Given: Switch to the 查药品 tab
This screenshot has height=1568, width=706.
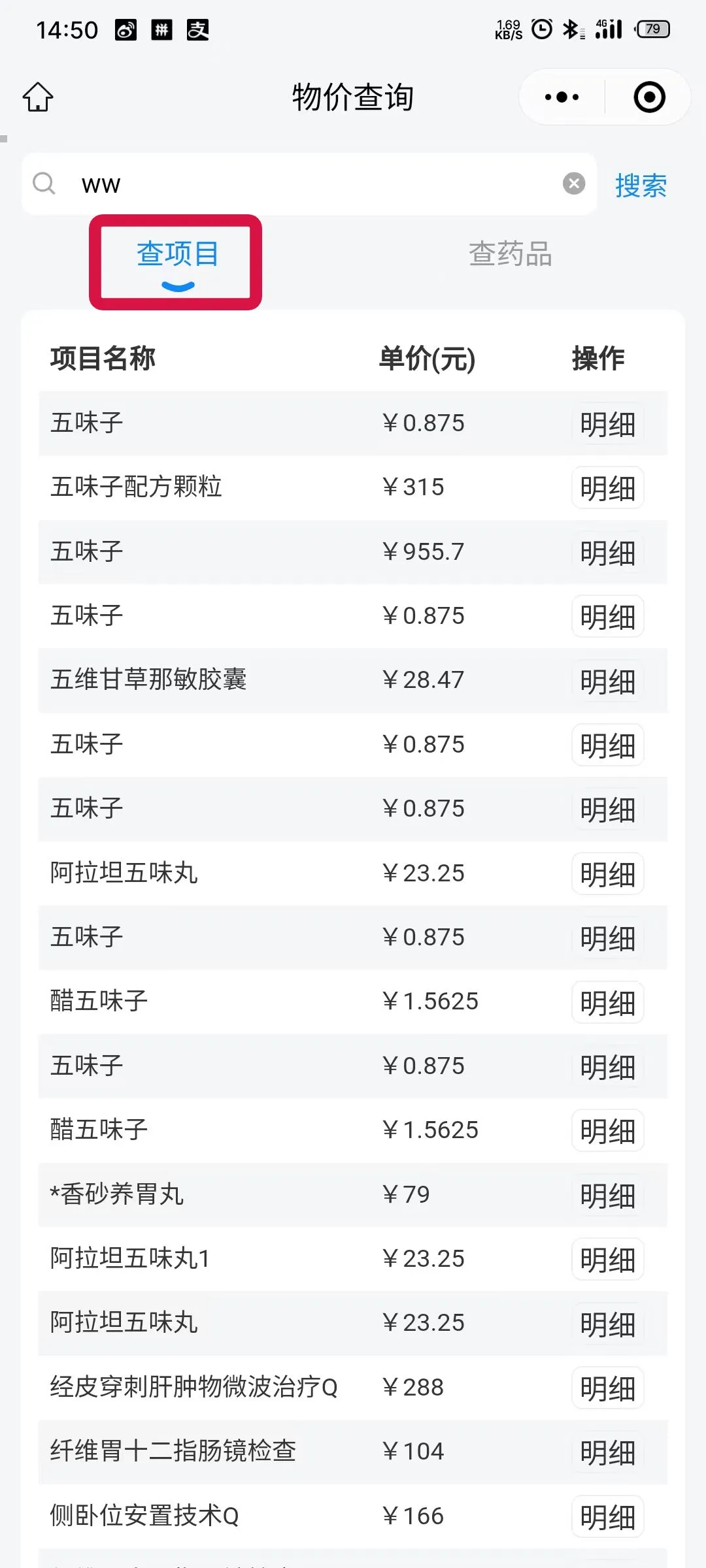Looking at the screenshot, I should pos(511,255).
